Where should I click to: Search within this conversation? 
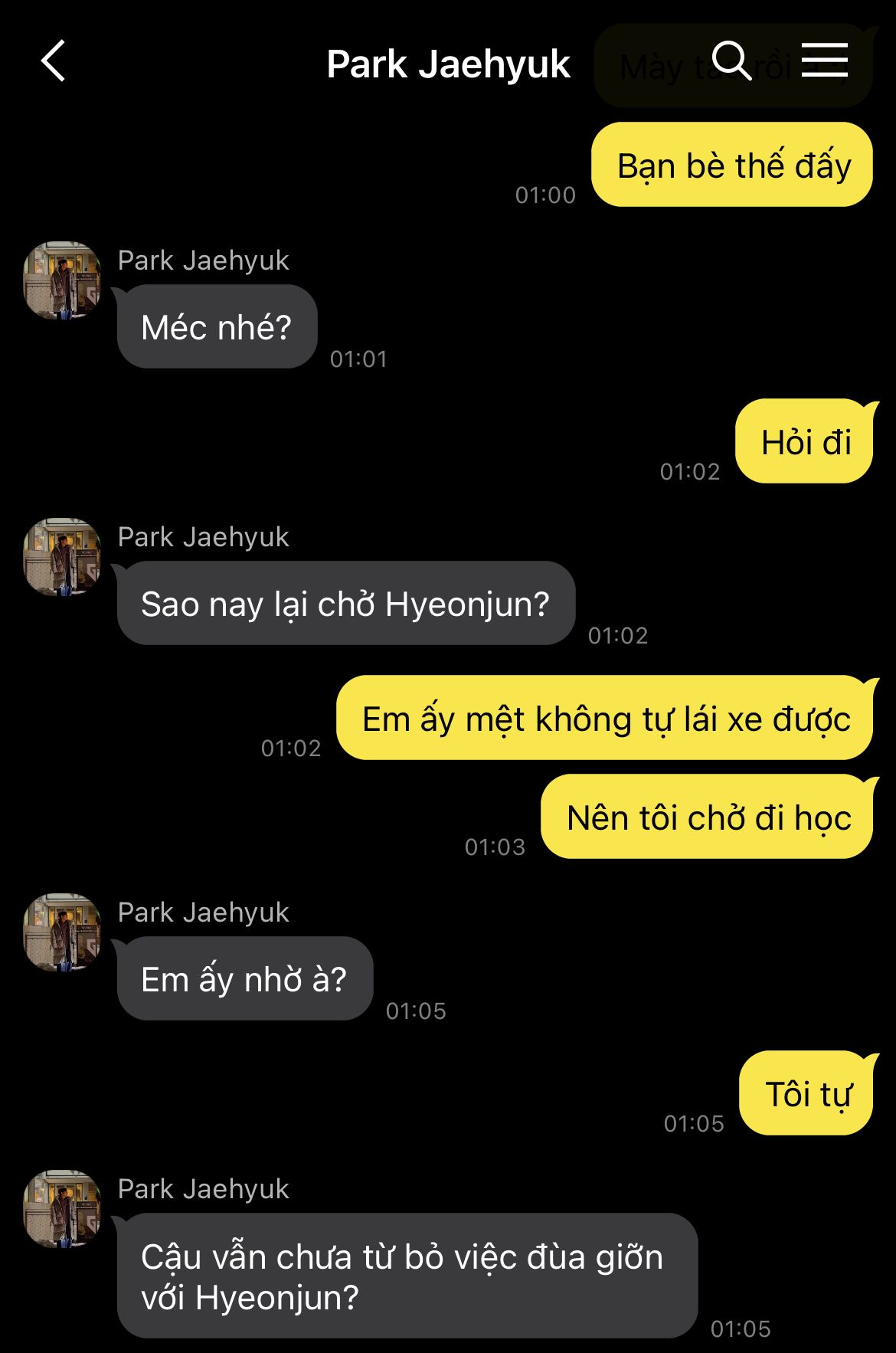coord(731,61)
